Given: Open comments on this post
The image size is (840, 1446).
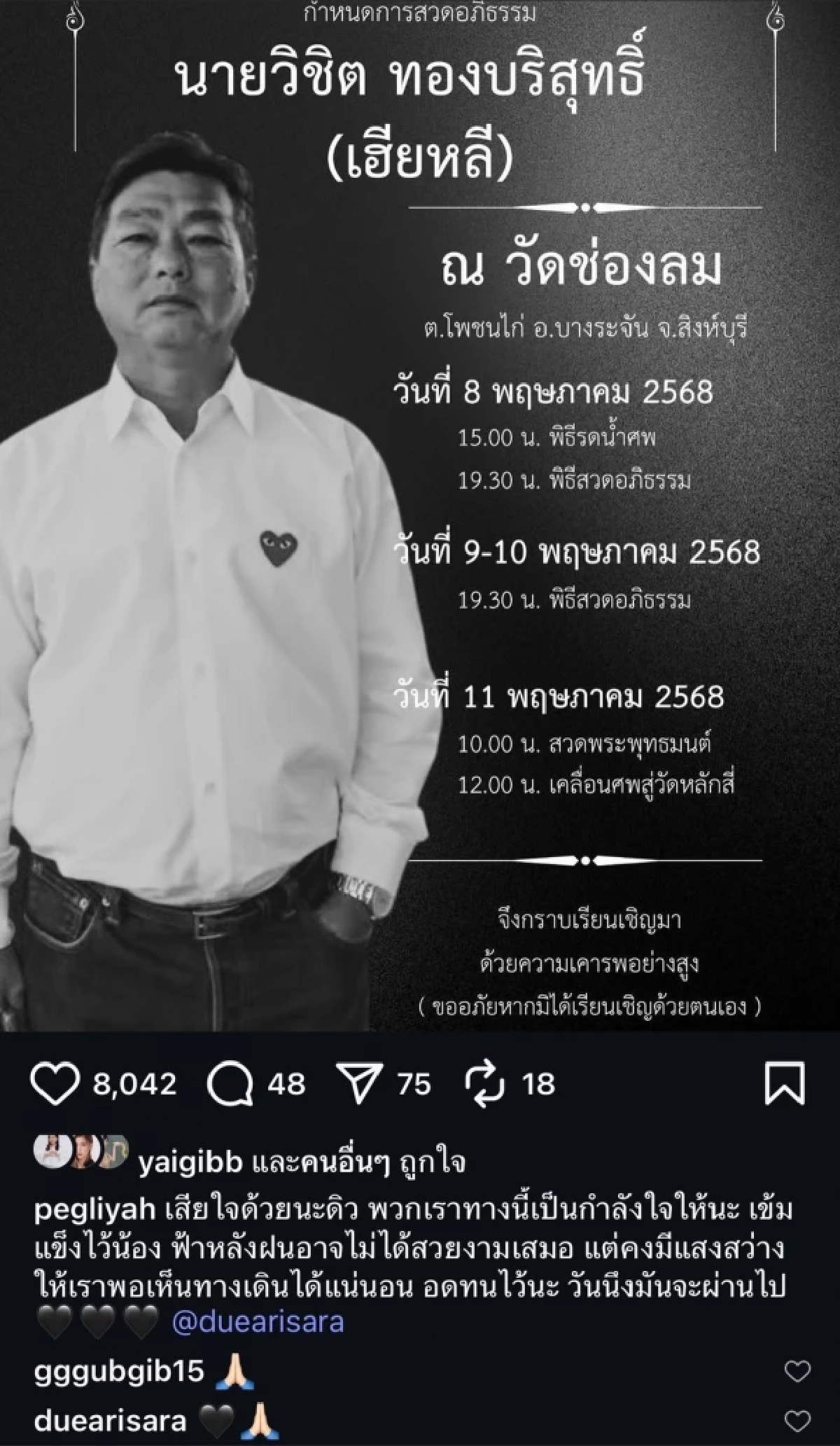Looking at the screenshot, I should coord(230,1084).
